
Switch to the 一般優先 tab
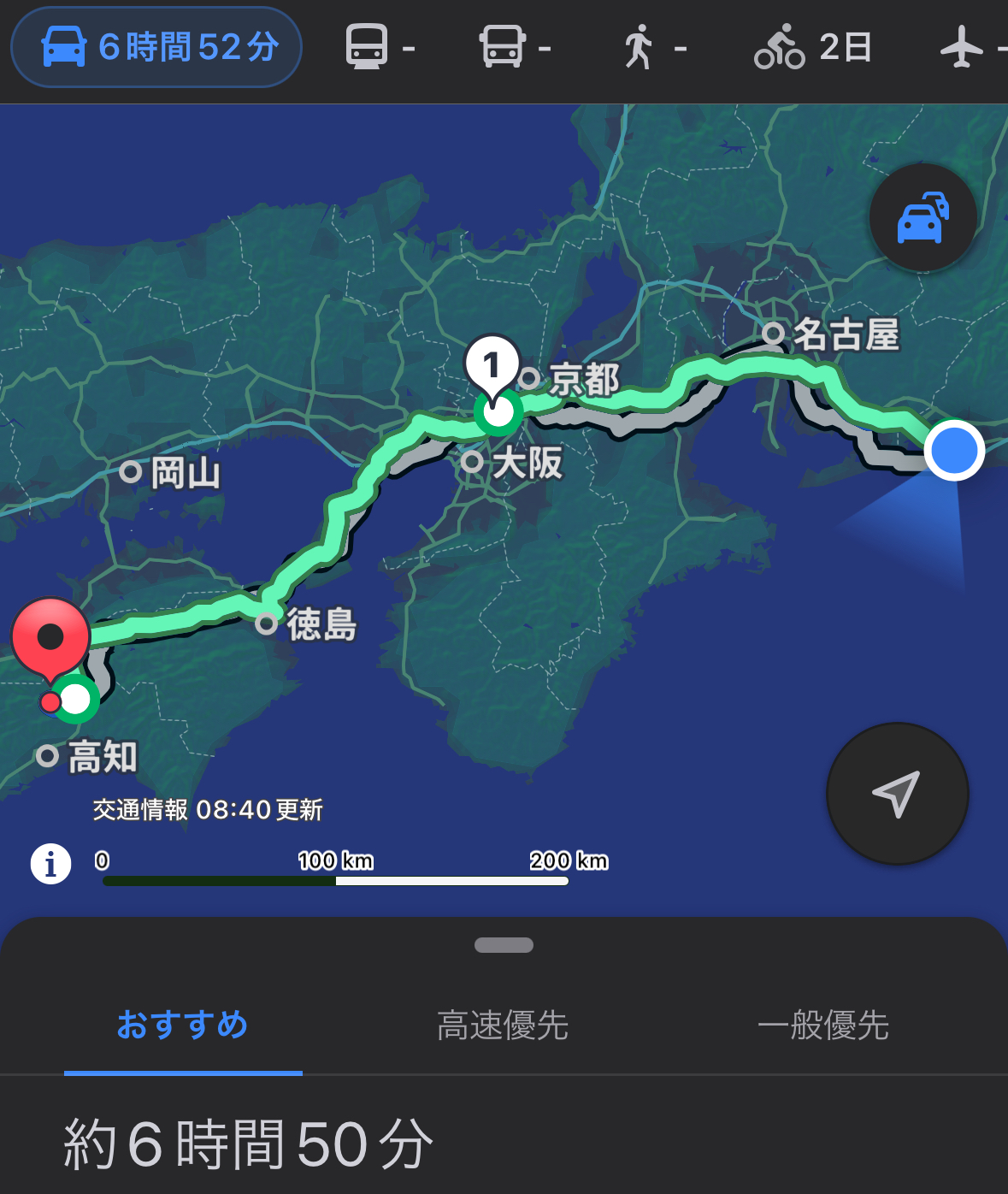822,1025
